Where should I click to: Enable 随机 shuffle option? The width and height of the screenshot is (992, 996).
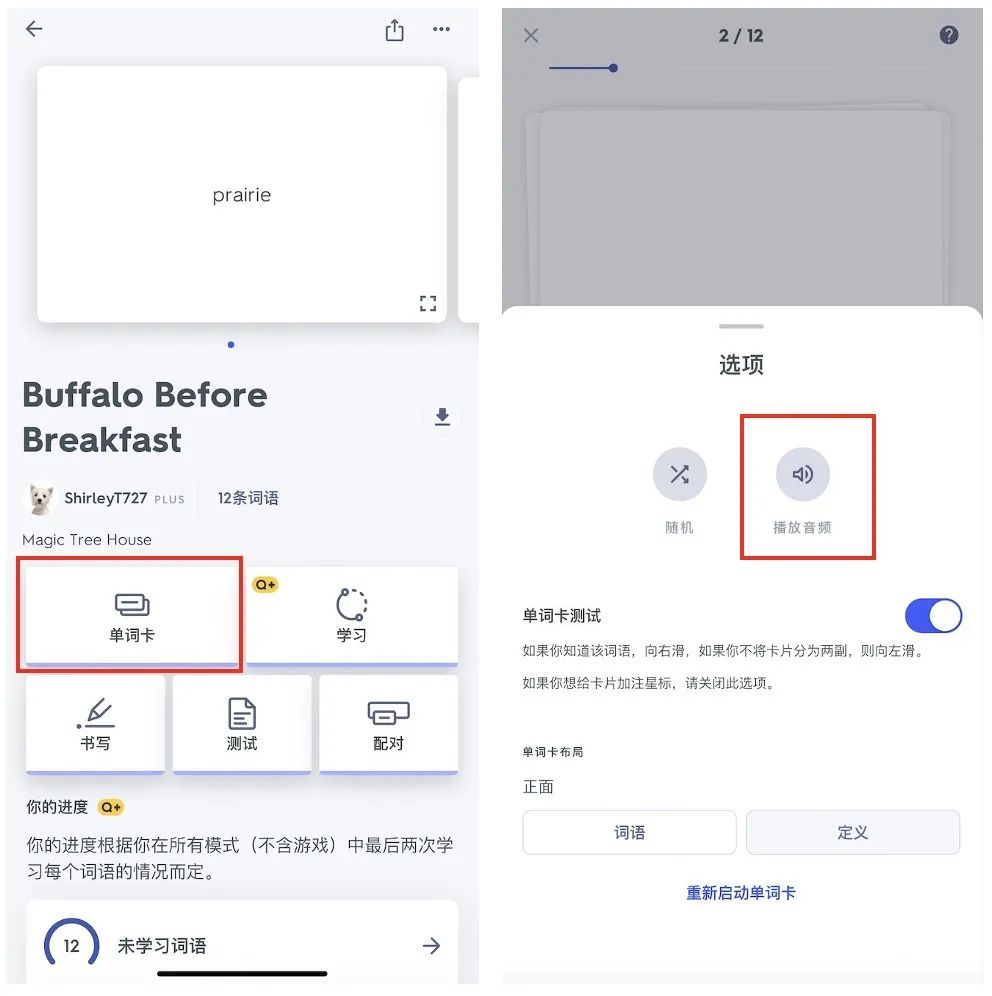point(679,475)
